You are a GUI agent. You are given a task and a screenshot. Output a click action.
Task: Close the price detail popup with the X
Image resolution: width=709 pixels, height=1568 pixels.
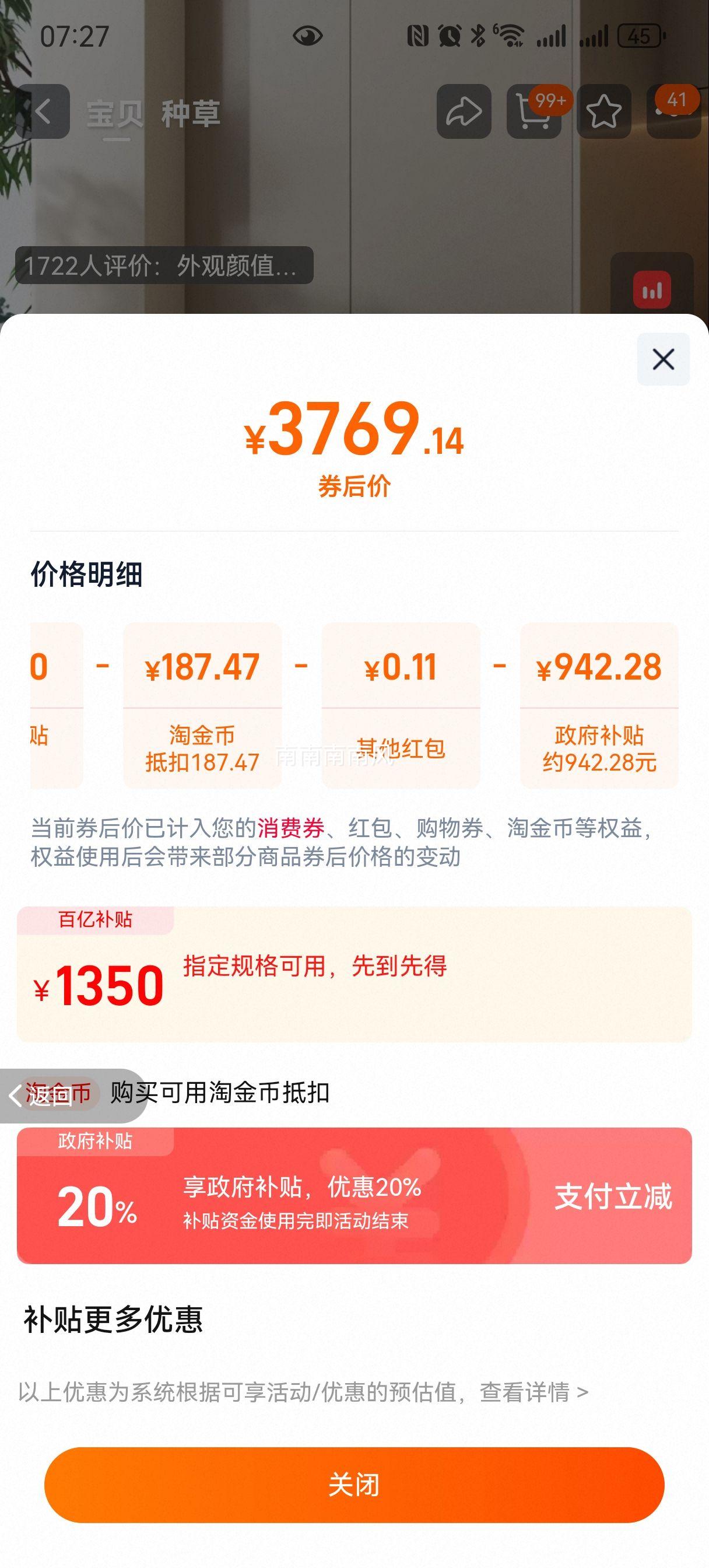coord(665,359)
